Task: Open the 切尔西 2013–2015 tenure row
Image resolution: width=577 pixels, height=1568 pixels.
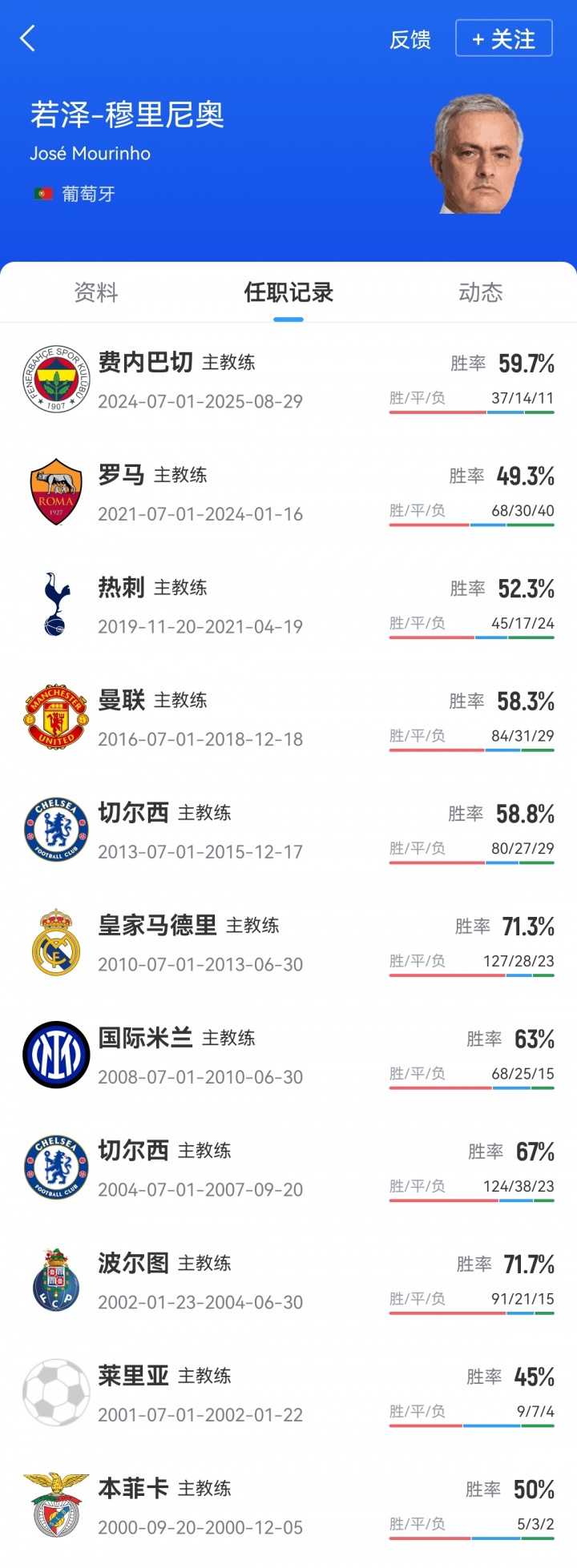Action: coord(288,830)
